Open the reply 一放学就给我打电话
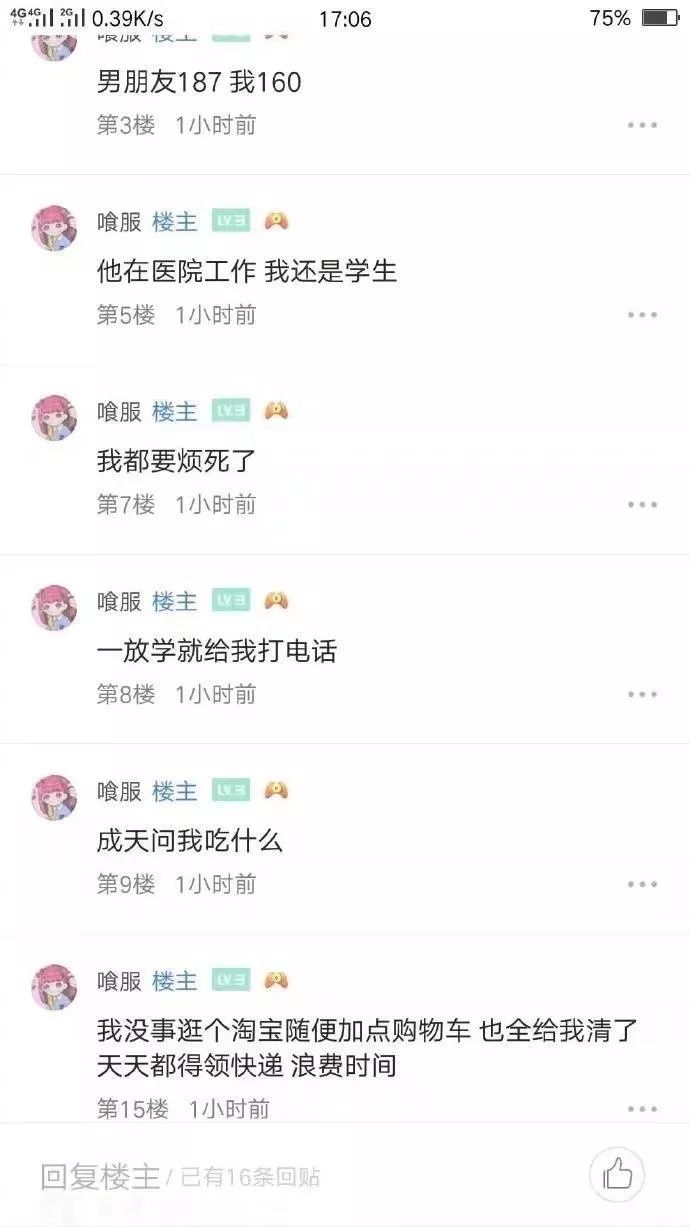Viewport: 690px width, 1227px height. (216, 651)
